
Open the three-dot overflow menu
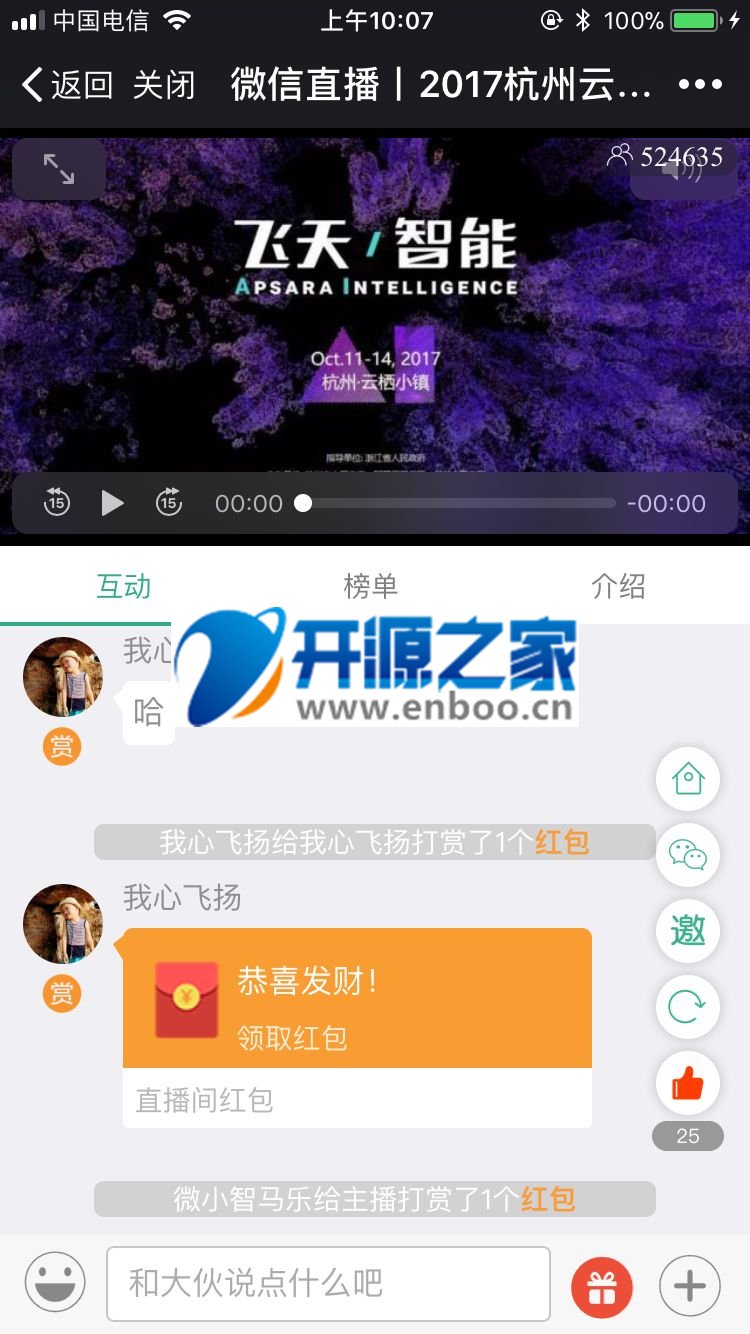pos(700,85)
